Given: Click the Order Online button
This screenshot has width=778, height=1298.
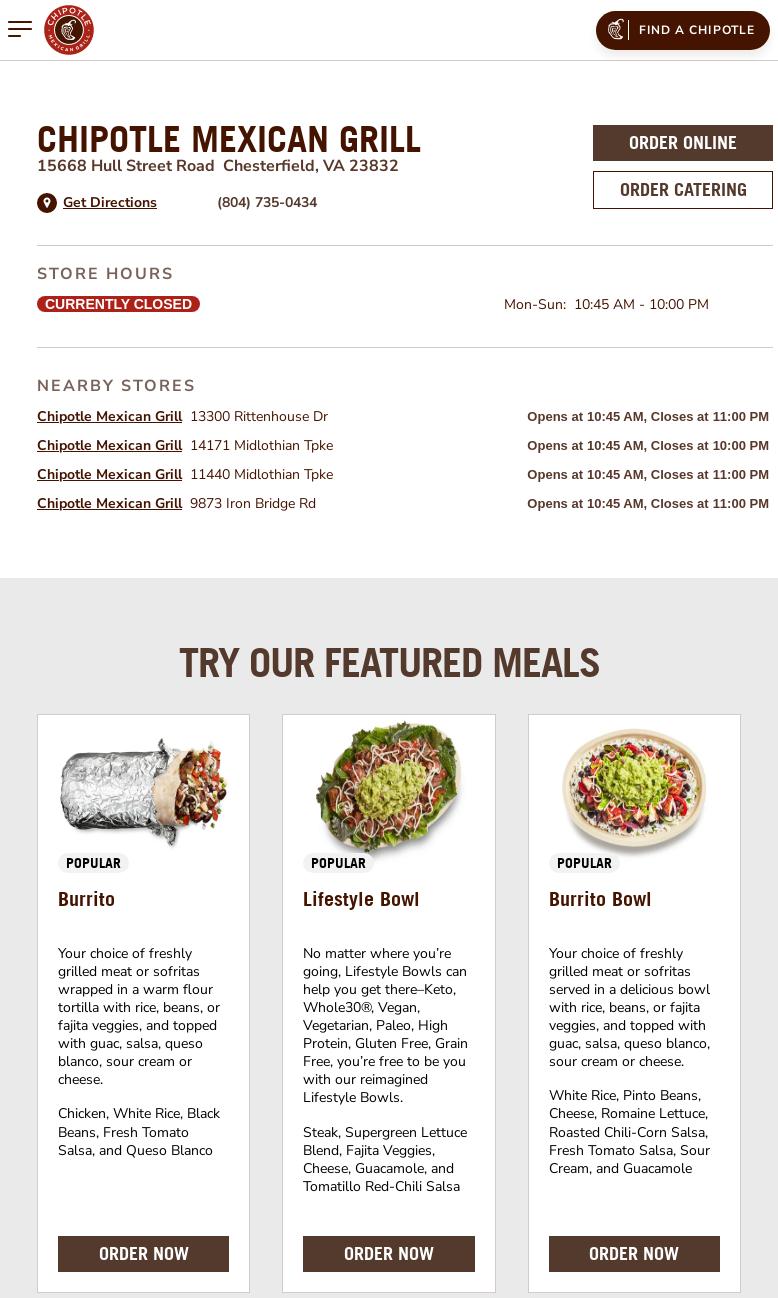Looking at the screenshot, I should pos(683,142).
